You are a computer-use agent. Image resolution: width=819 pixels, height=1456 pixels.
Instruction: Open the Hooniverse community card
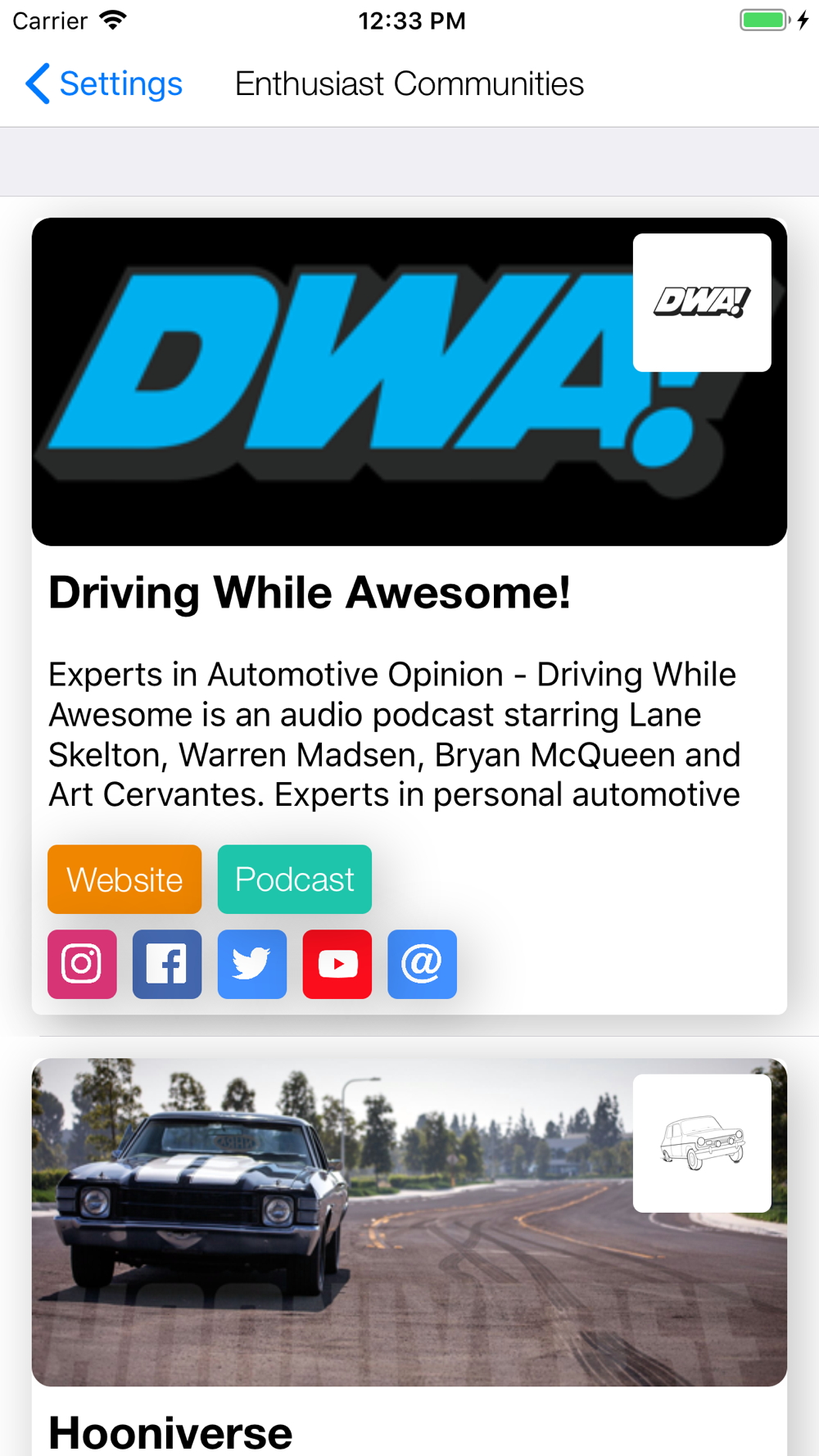409,1257
